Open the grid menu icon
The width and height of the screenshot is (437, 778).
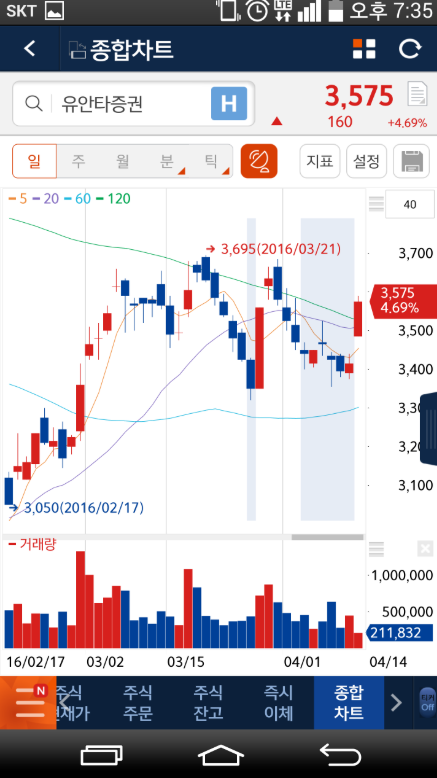tap(364, 49)
